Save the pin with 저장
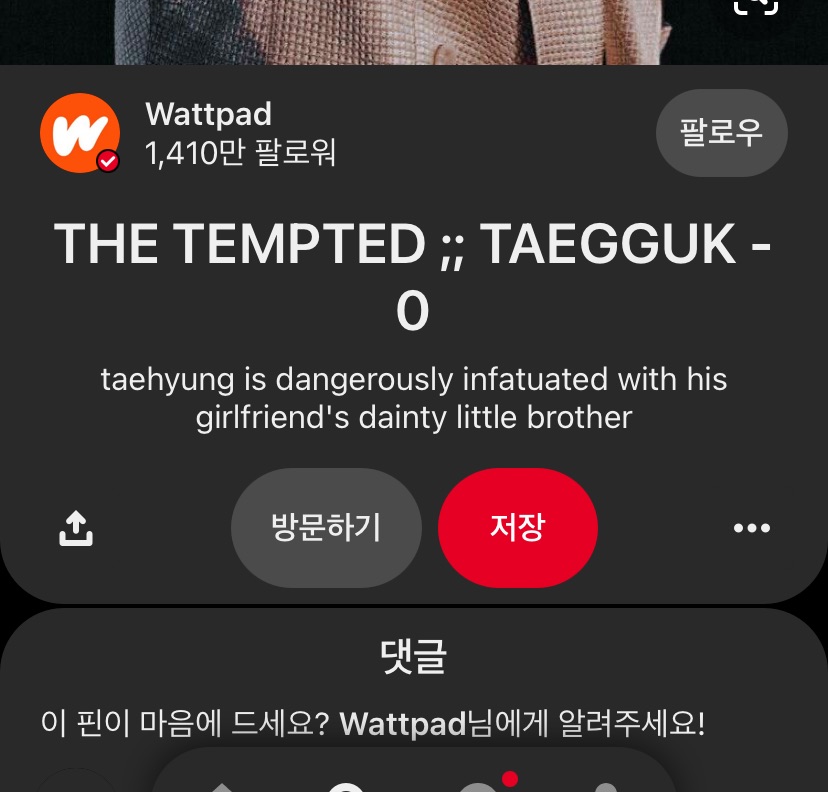 click(x=517, y=527)
